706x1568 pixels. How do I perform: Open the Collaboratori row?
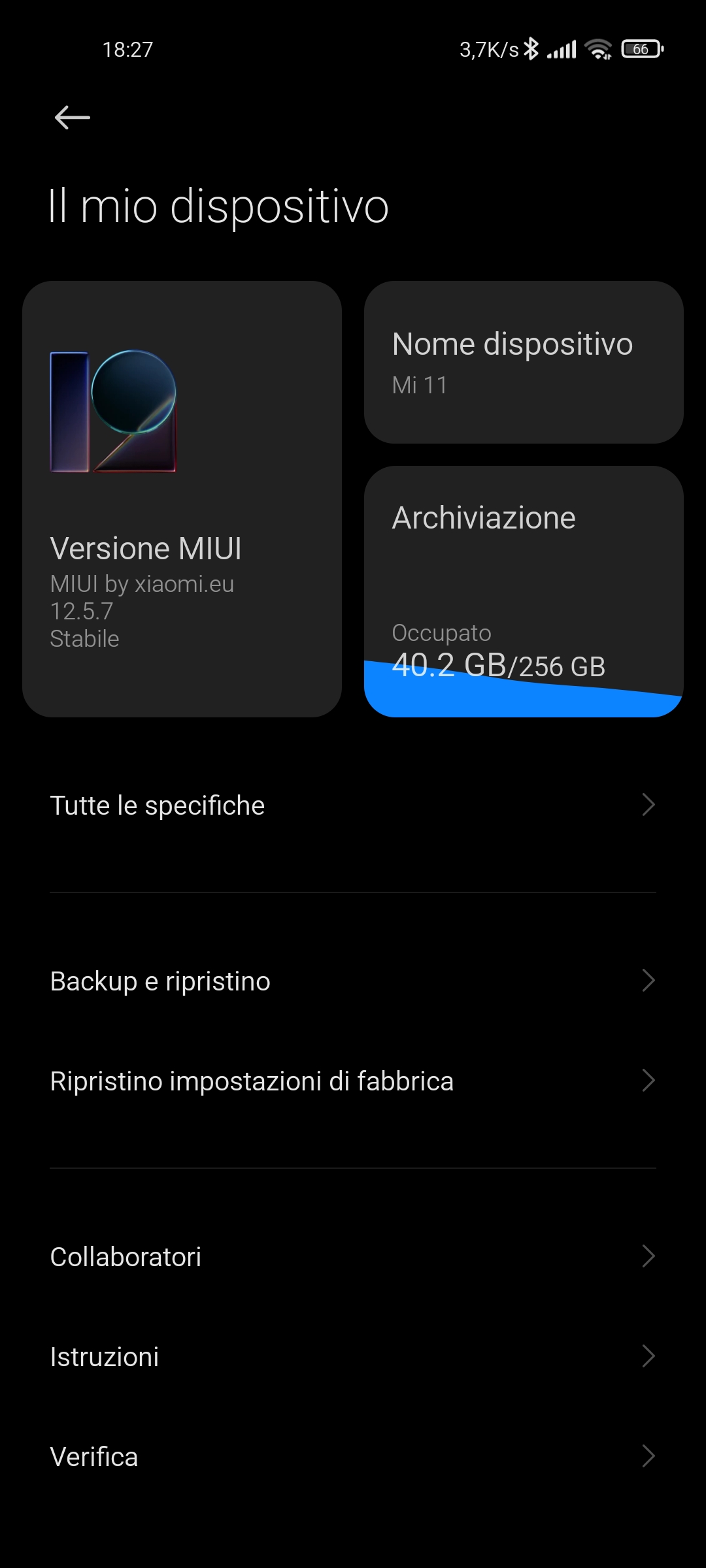coord(353,1256)
